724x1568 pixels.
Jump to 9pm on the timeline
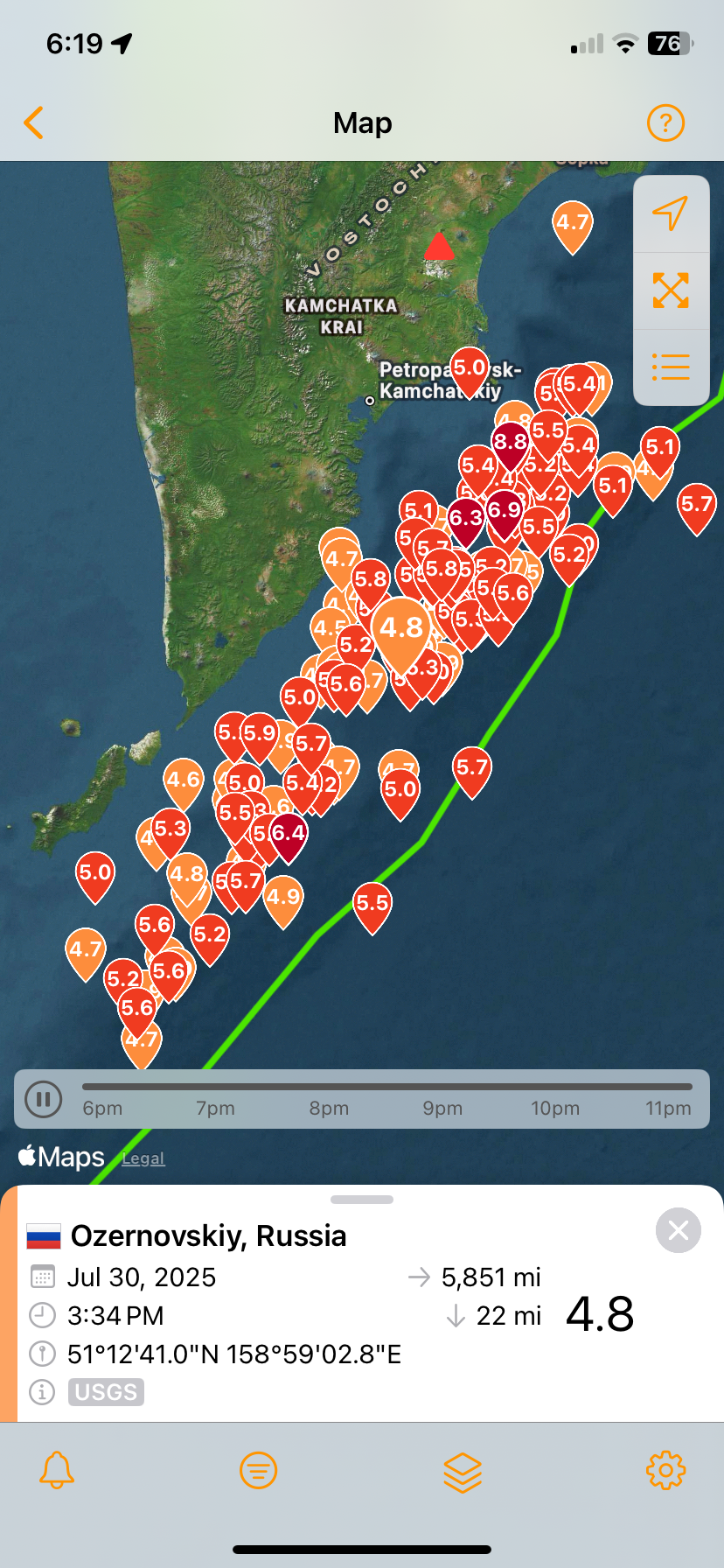pos(442,1108)
